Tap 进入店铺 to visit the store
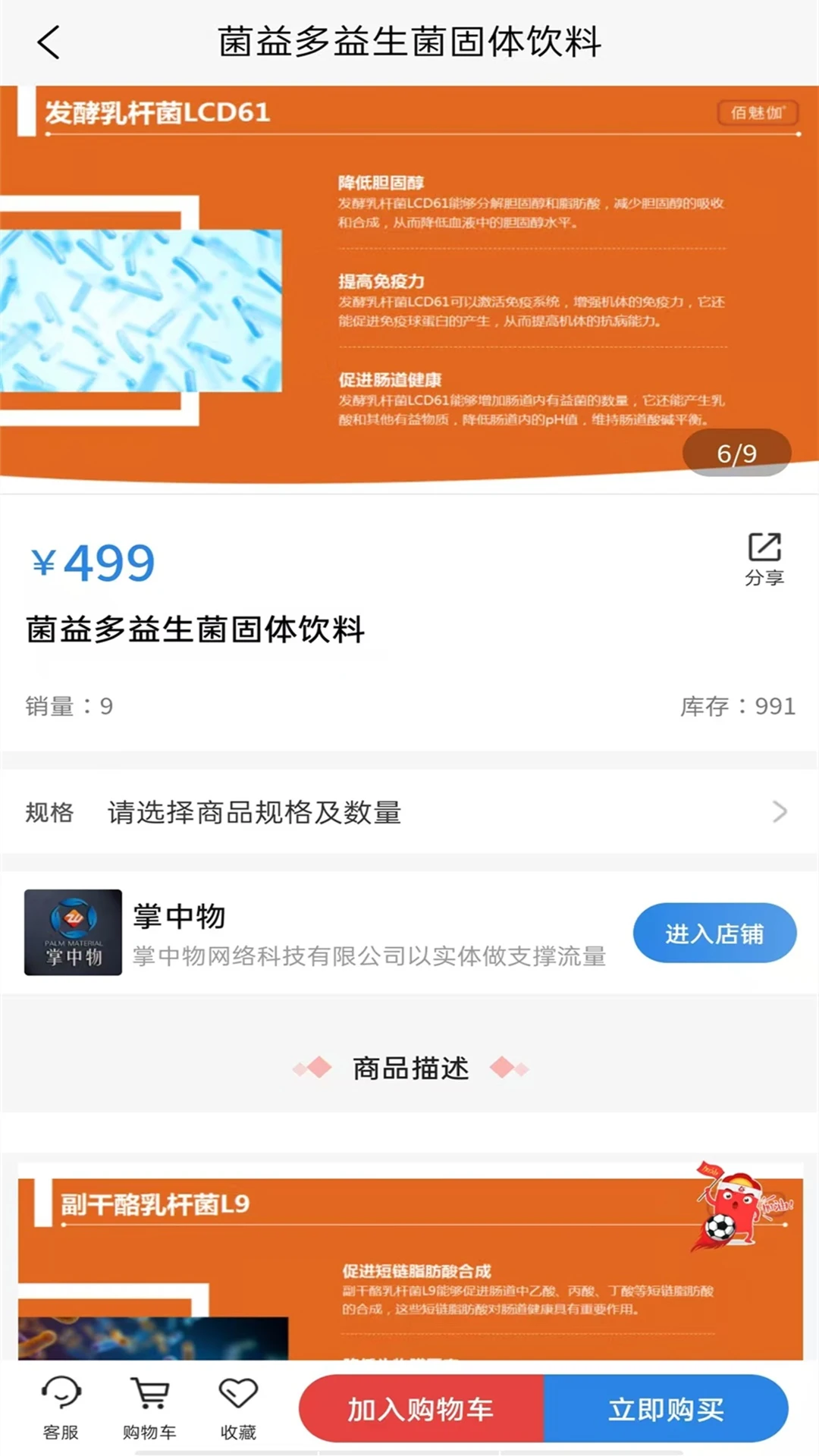 pyautogui.click(x=714, y=934)
